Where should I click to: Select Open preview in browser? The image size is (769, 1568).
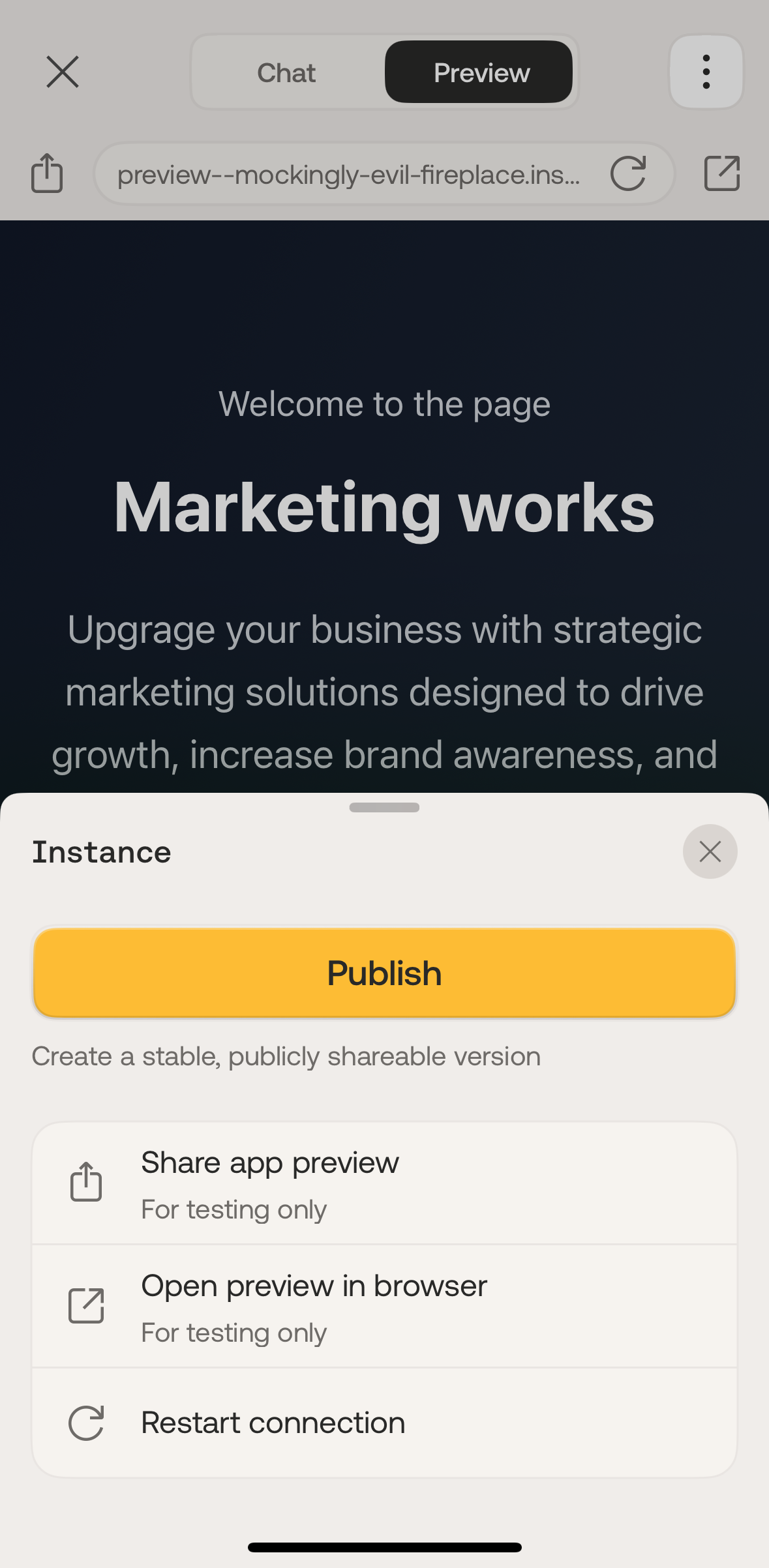pos(384,1307)
